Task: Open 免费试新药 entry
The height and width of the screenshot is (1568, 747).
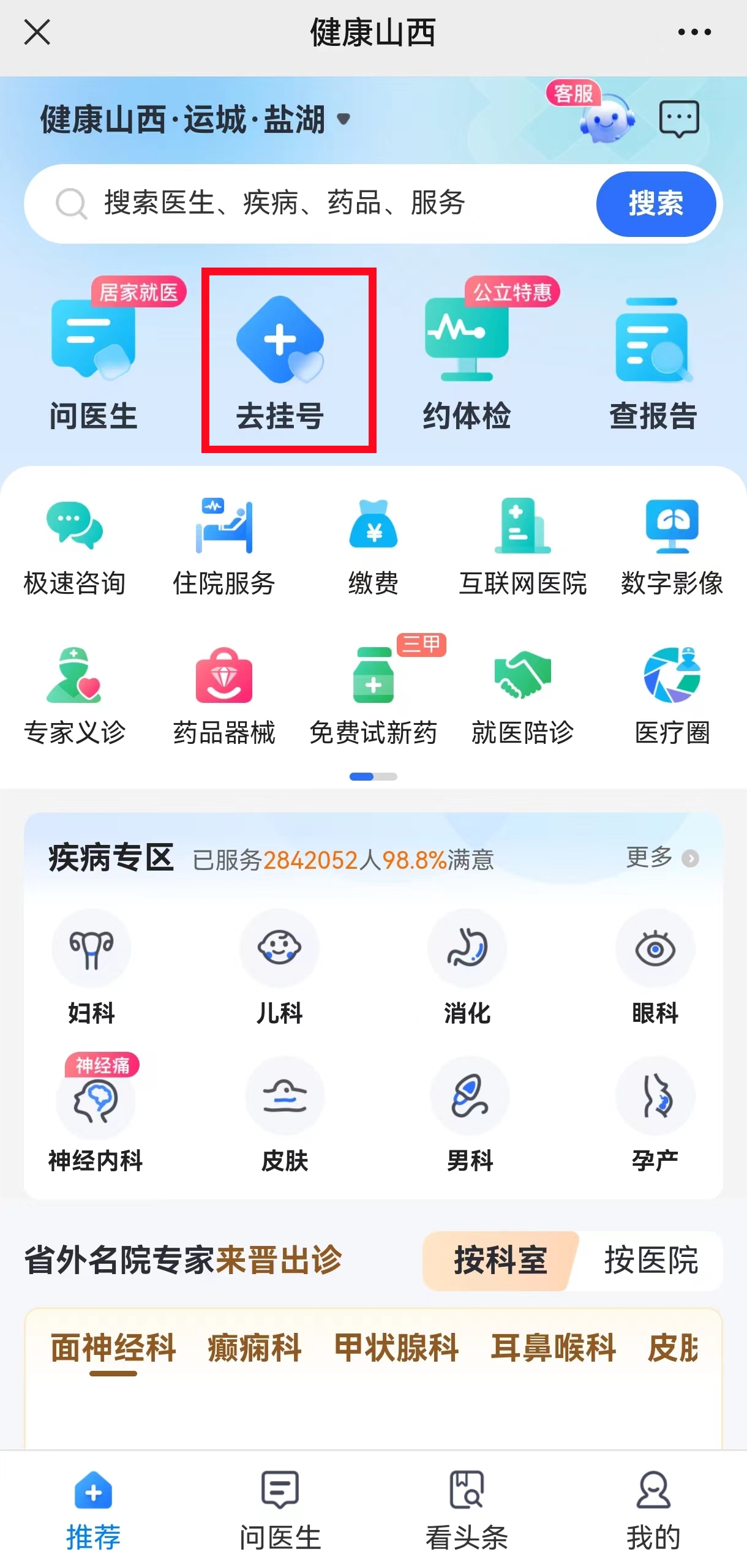Action: pos(373,696)
